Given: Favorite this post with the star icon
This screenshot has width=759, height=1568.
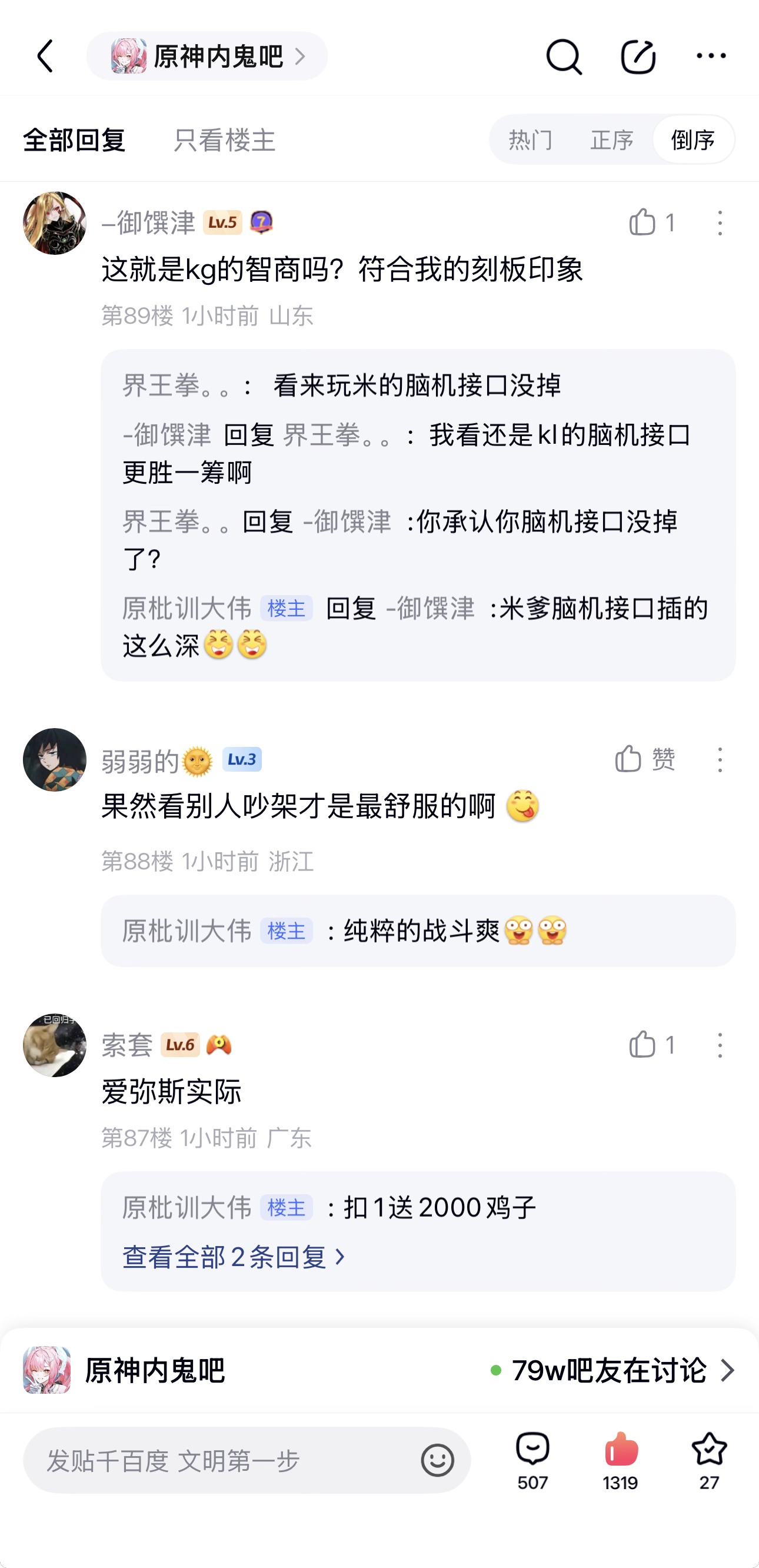Looking at the screenshot, I should pos(709,1460).
